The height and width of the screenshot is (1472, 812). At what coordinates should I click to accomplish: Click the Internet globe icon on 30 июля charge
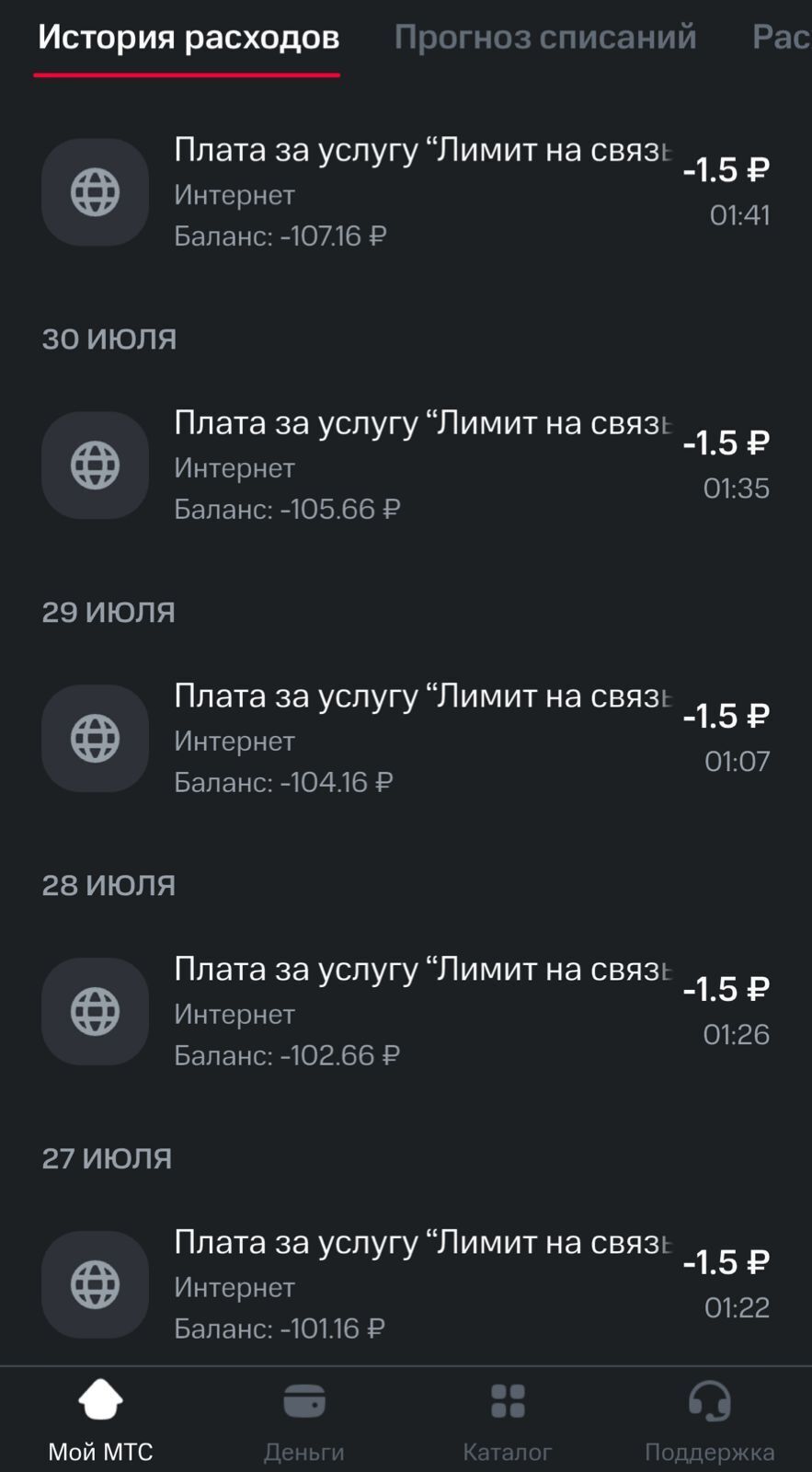(x=94, y=465)
